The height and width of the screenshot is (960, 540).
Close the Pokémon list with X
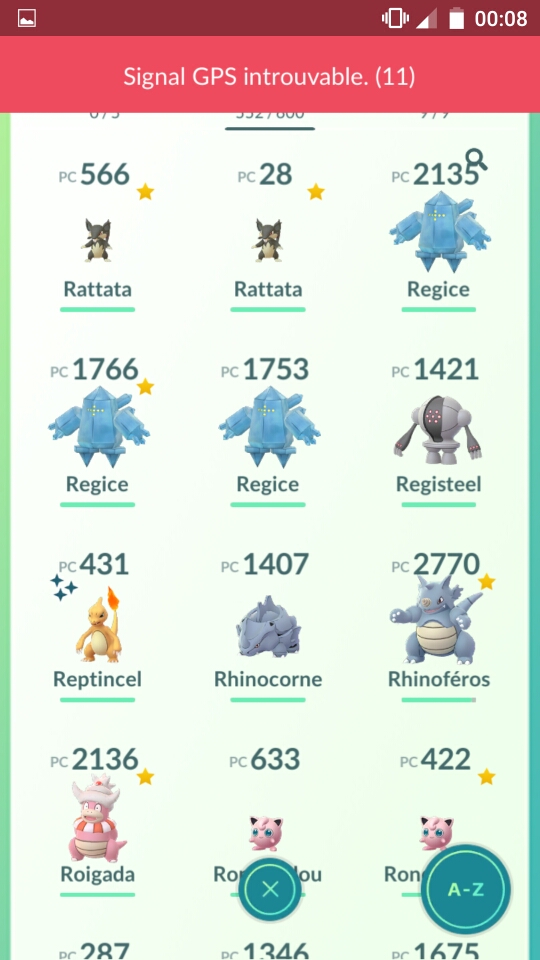[x=270, y=890]
